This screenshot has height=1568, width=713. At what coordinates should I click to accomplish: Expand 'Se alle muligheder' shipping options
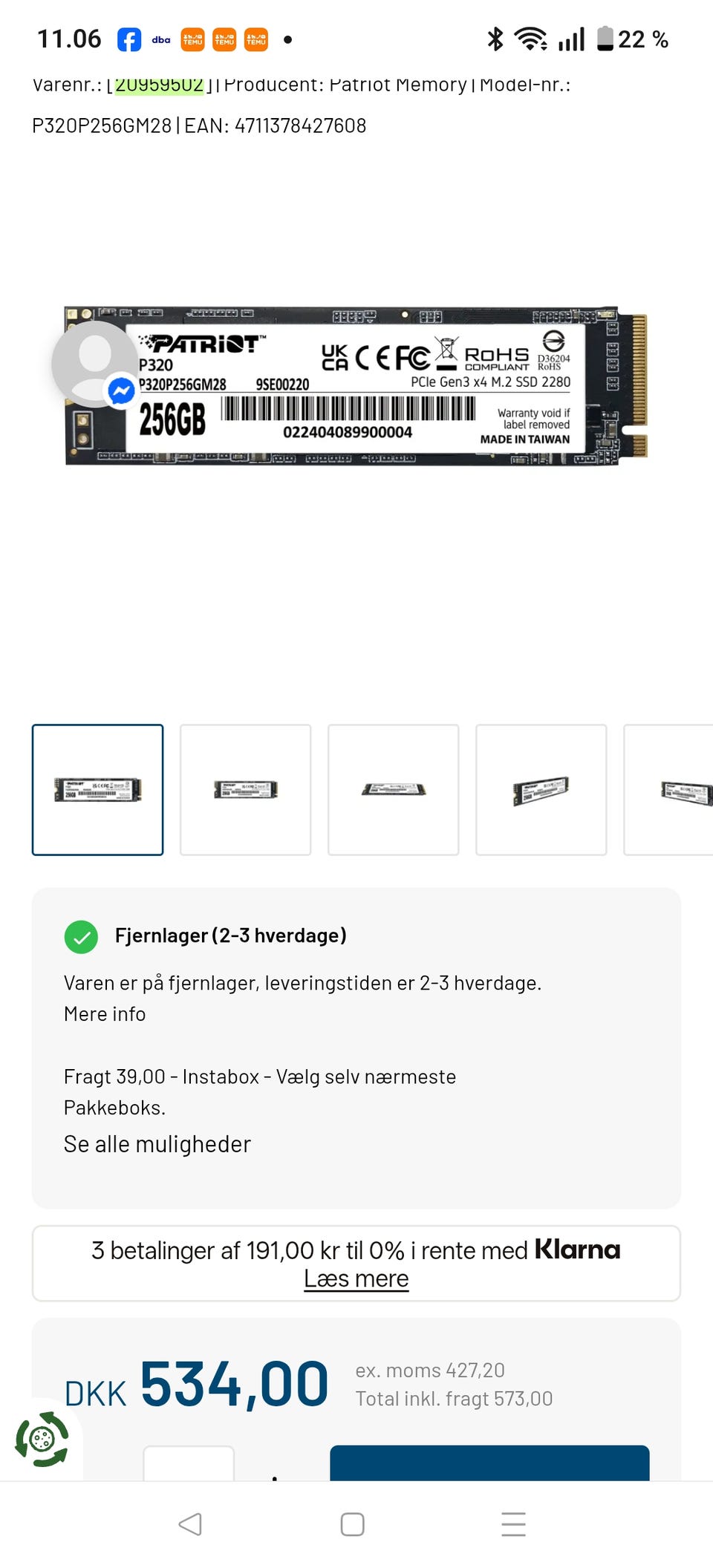[157, 1143]
